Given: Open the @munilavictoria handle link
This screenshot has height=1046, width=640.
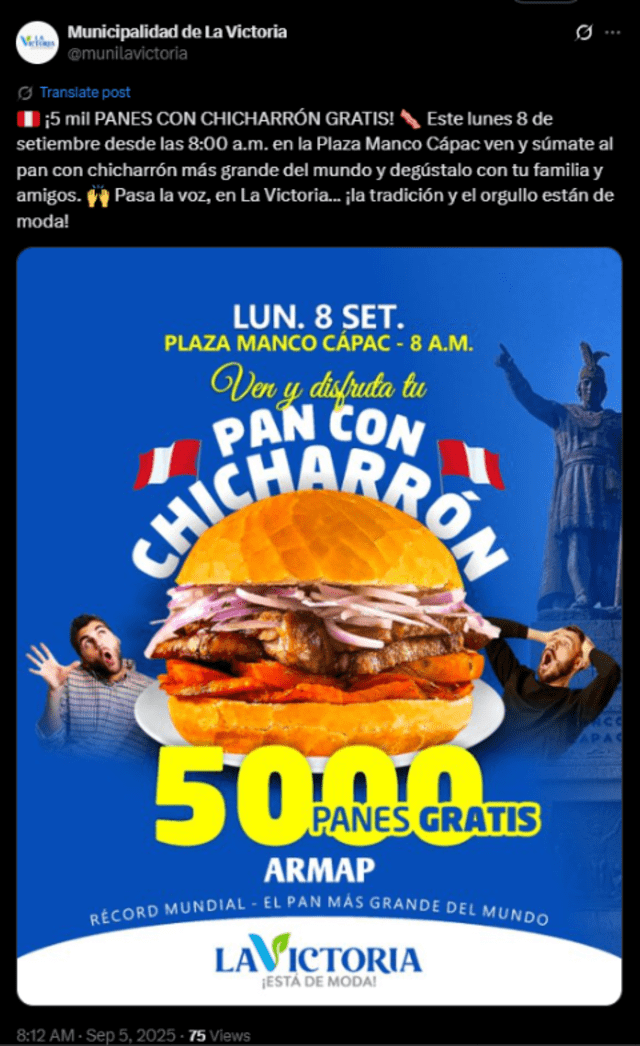Looking at the screenshot, I should (127, 54).
